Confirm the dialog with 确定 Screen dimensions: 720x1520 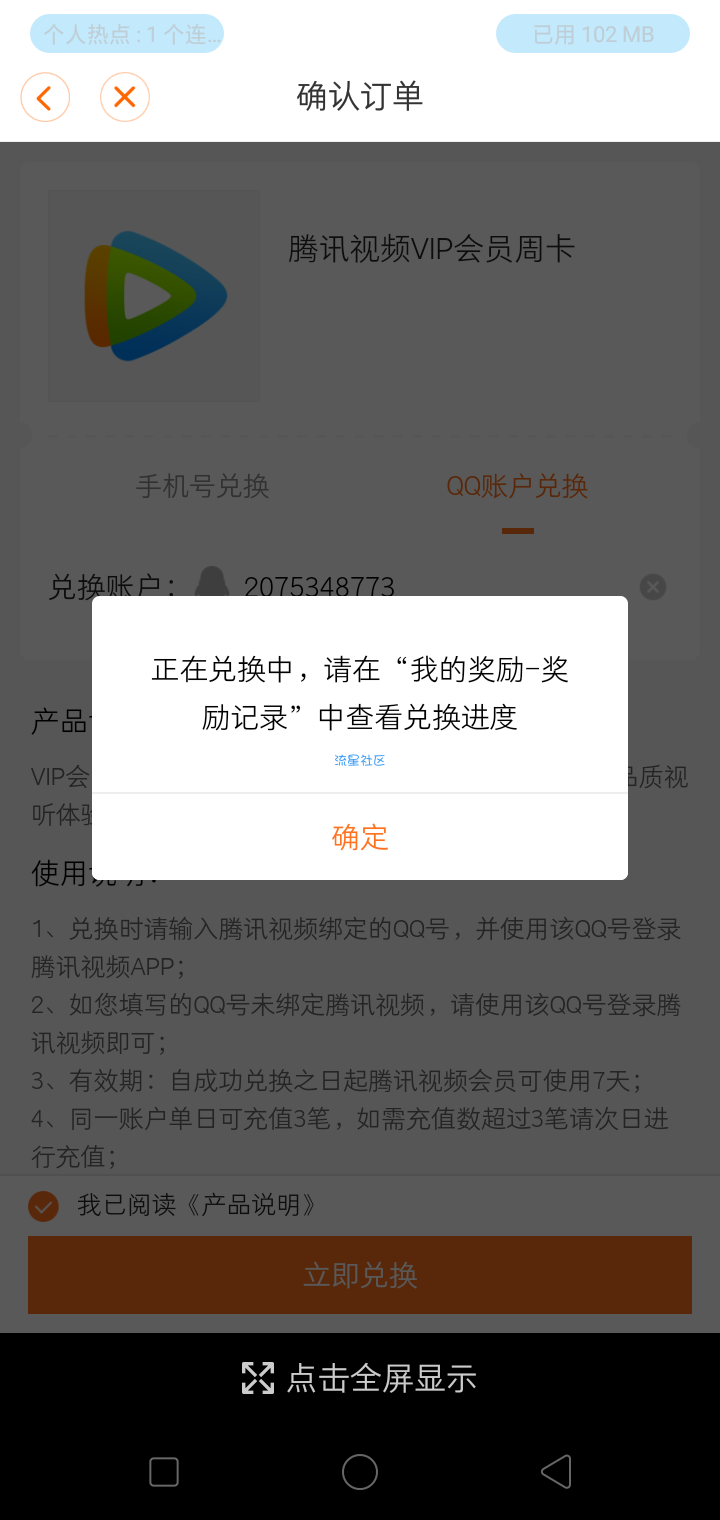pyautogui.click(x=360, y=837)
